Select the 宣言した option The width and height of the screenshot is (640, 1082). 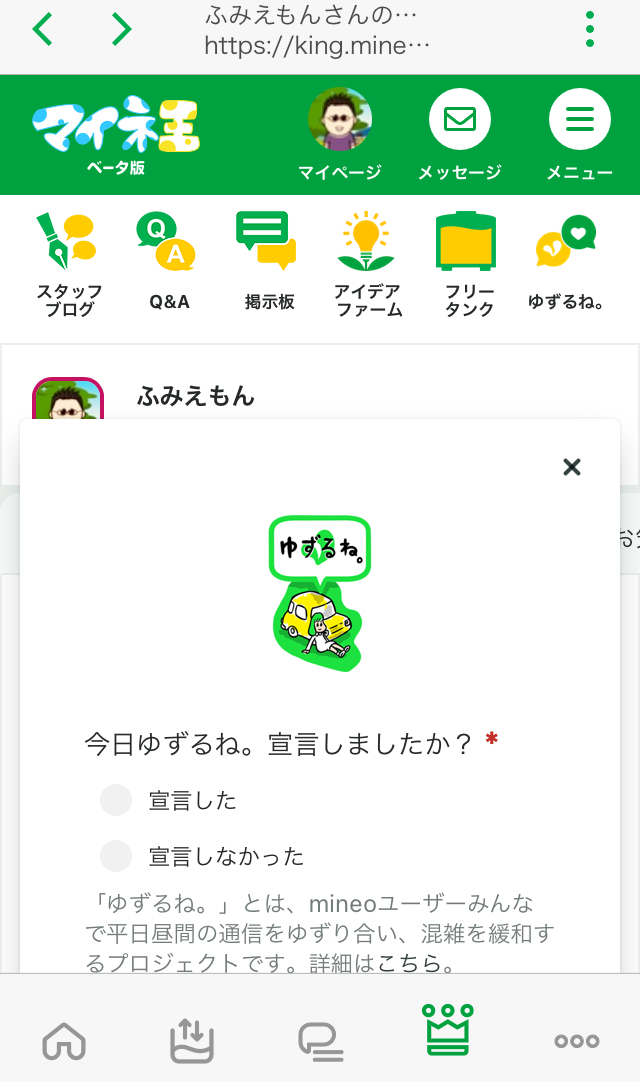(117, 801)
